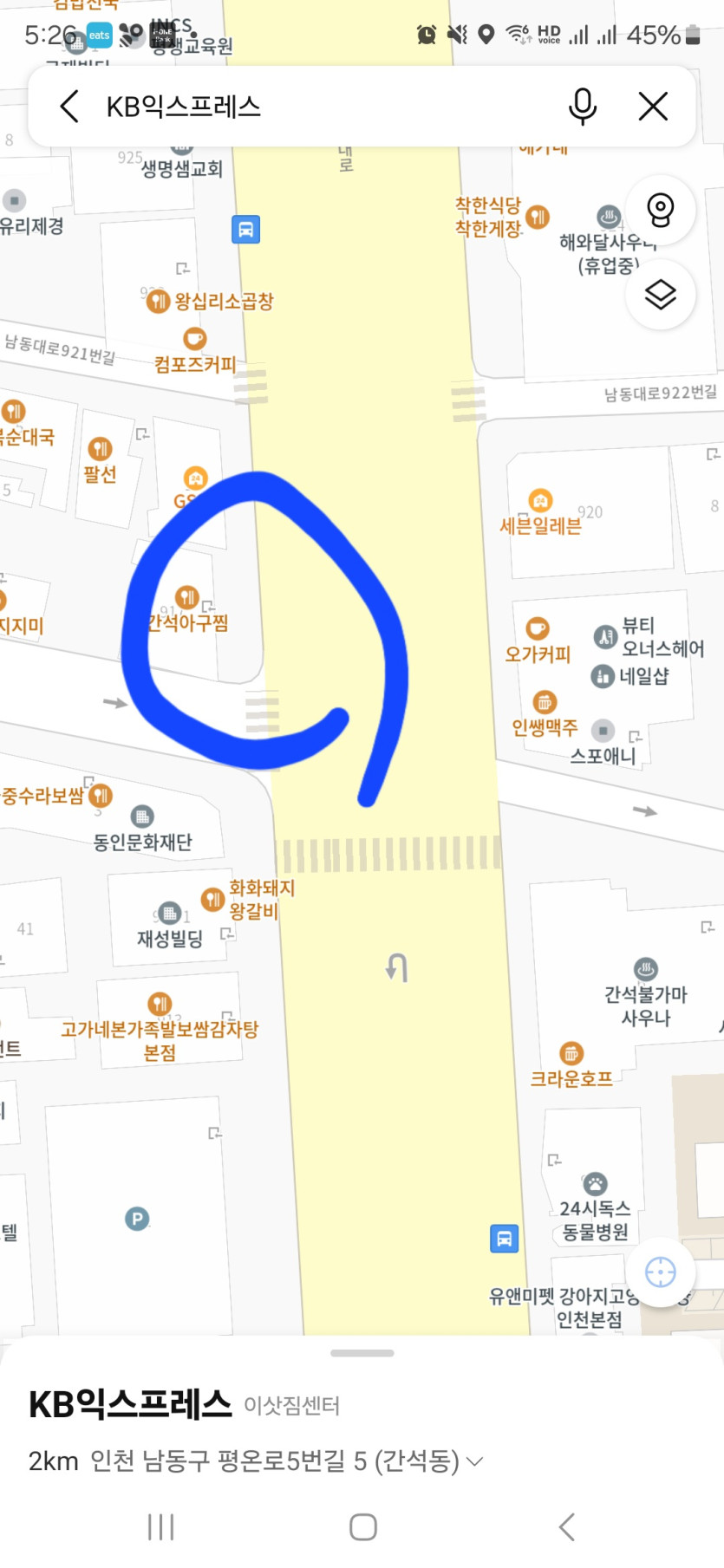
Task: Start voice search with the microphone
Action: click(582, 107)
